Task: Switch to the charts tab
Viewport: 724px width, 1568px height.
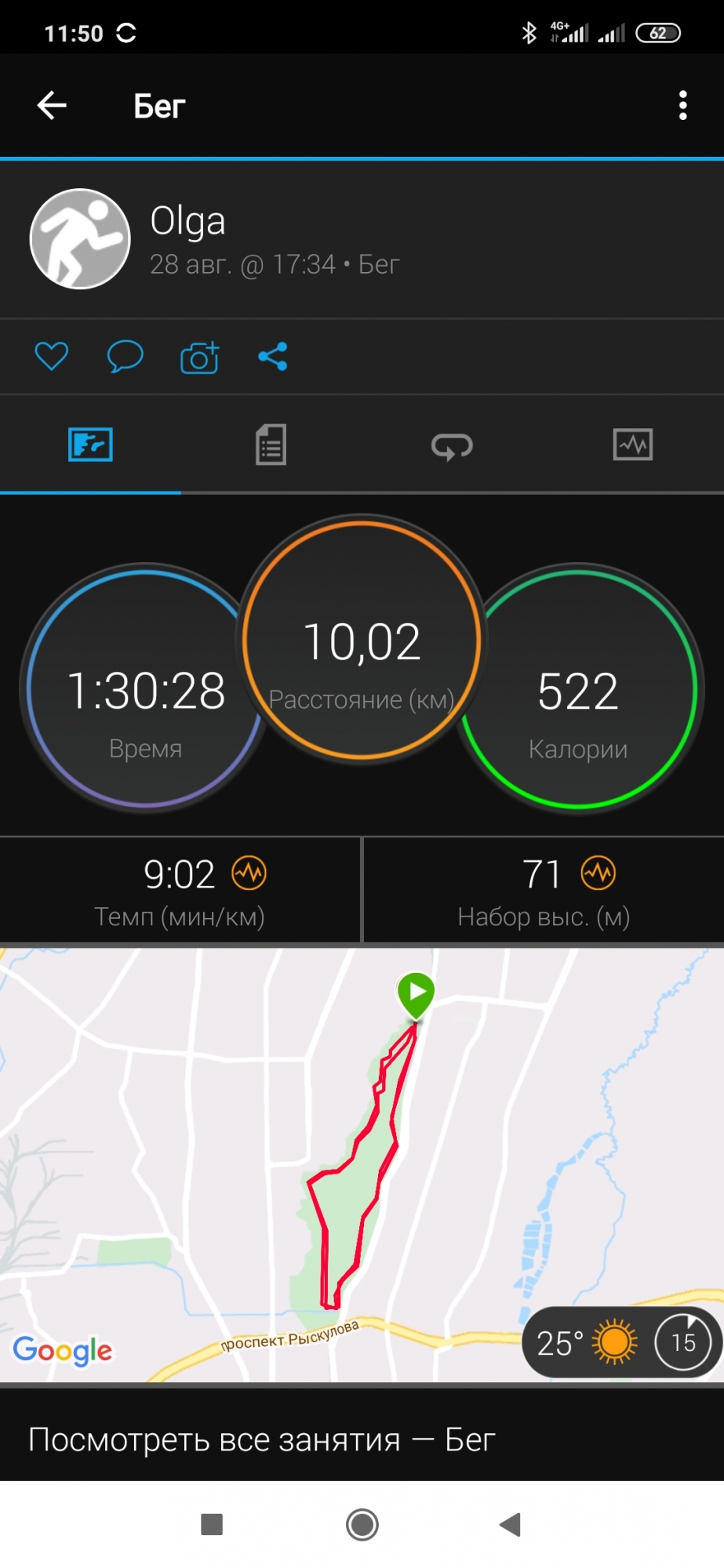Action: pyautogui.click(x=632, y=445)
